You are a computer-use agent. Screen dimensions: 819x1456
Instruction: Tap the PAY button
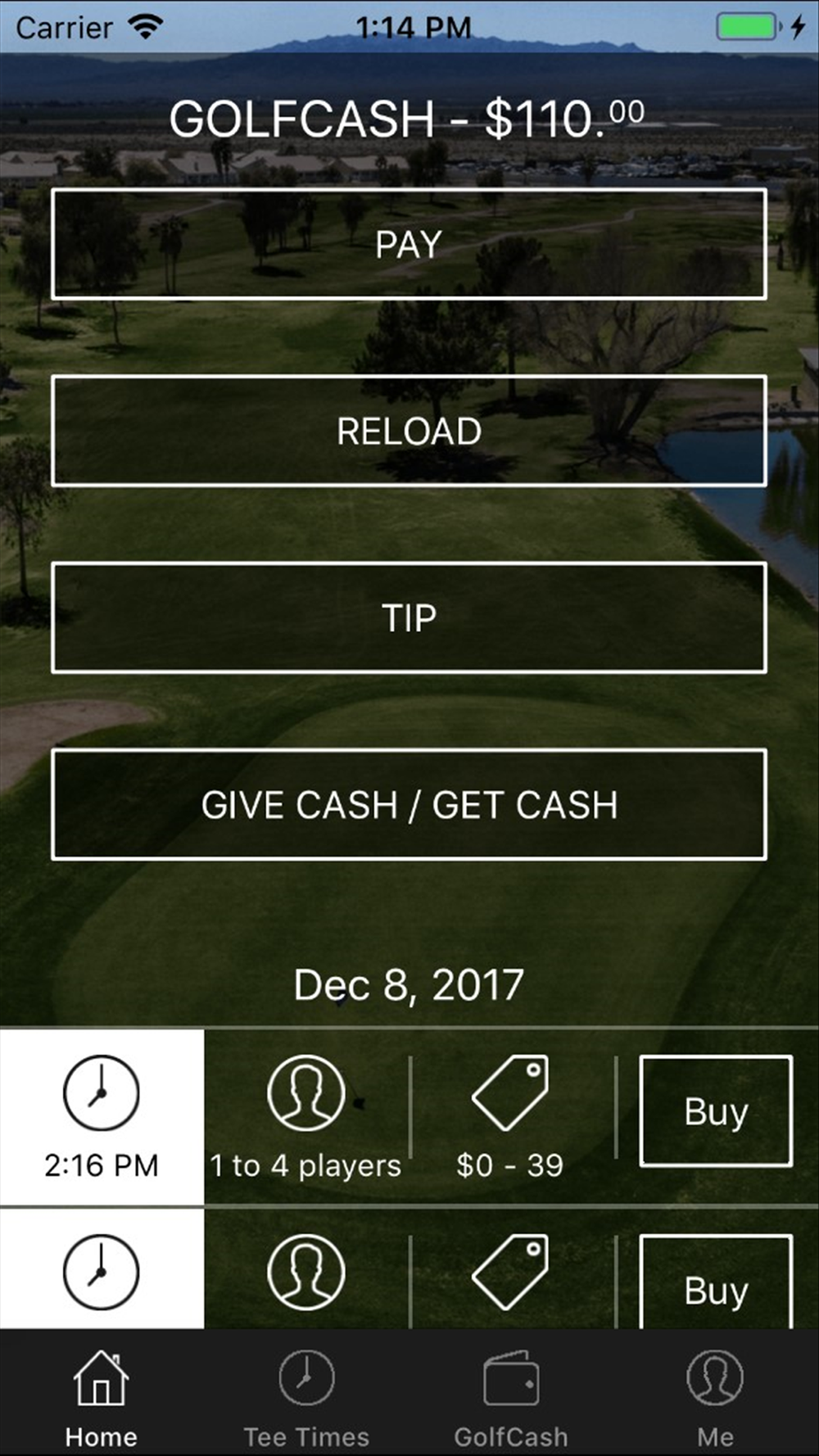point(409,244)
